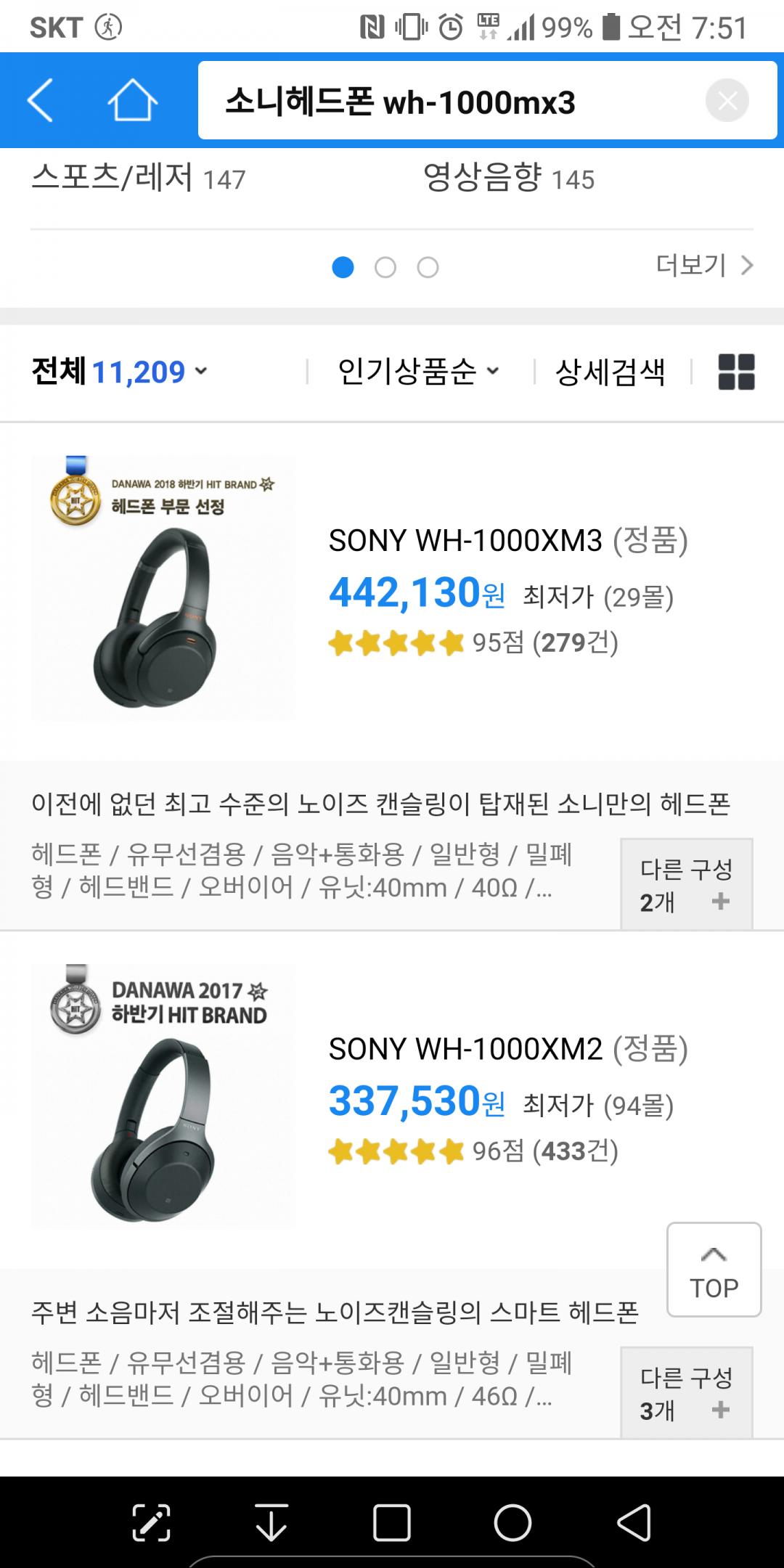
Task: Expand 다른 구성 2개 for WH-1000XM3
Action: pos(686,885)
